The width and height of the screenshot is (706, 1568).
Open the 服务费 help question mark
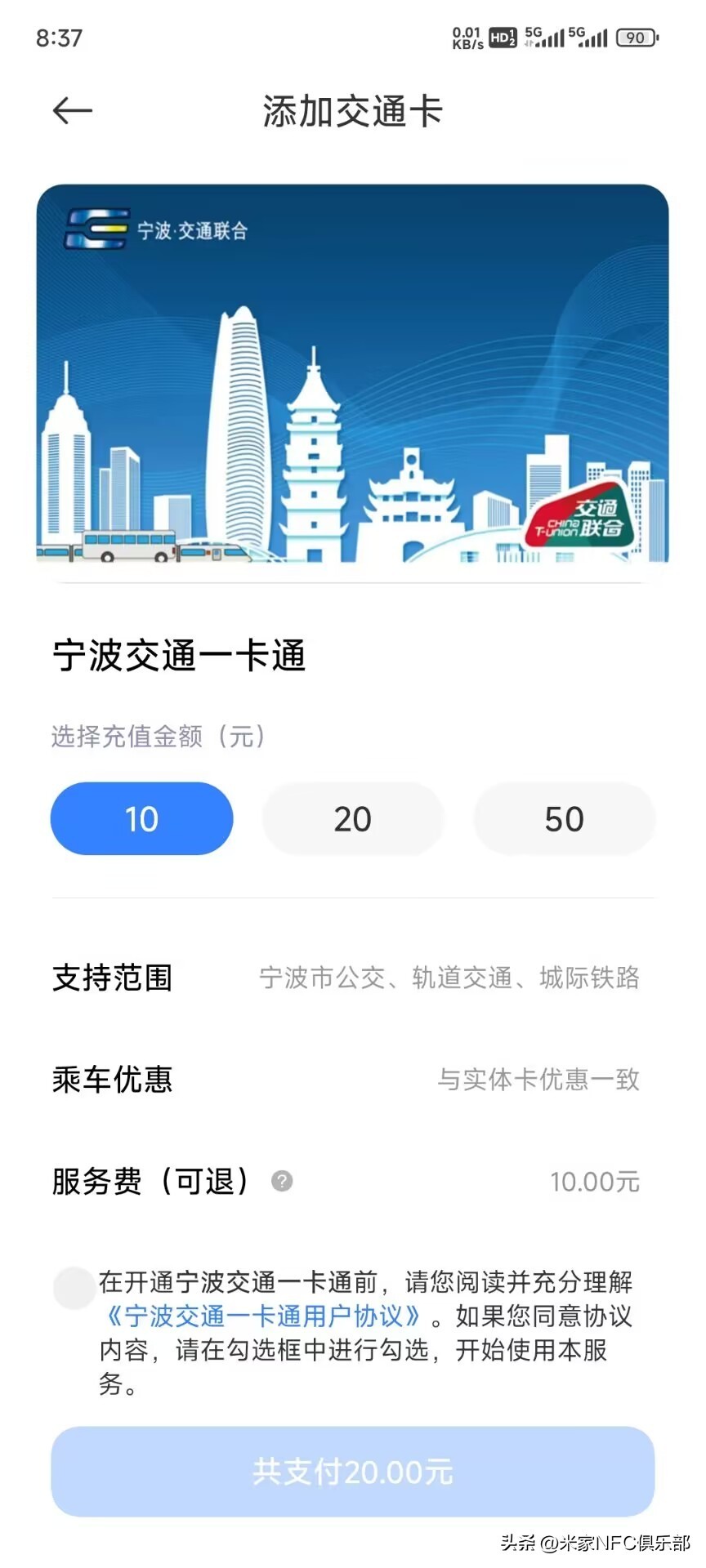pyautogui.click(x=282, y=1181)
